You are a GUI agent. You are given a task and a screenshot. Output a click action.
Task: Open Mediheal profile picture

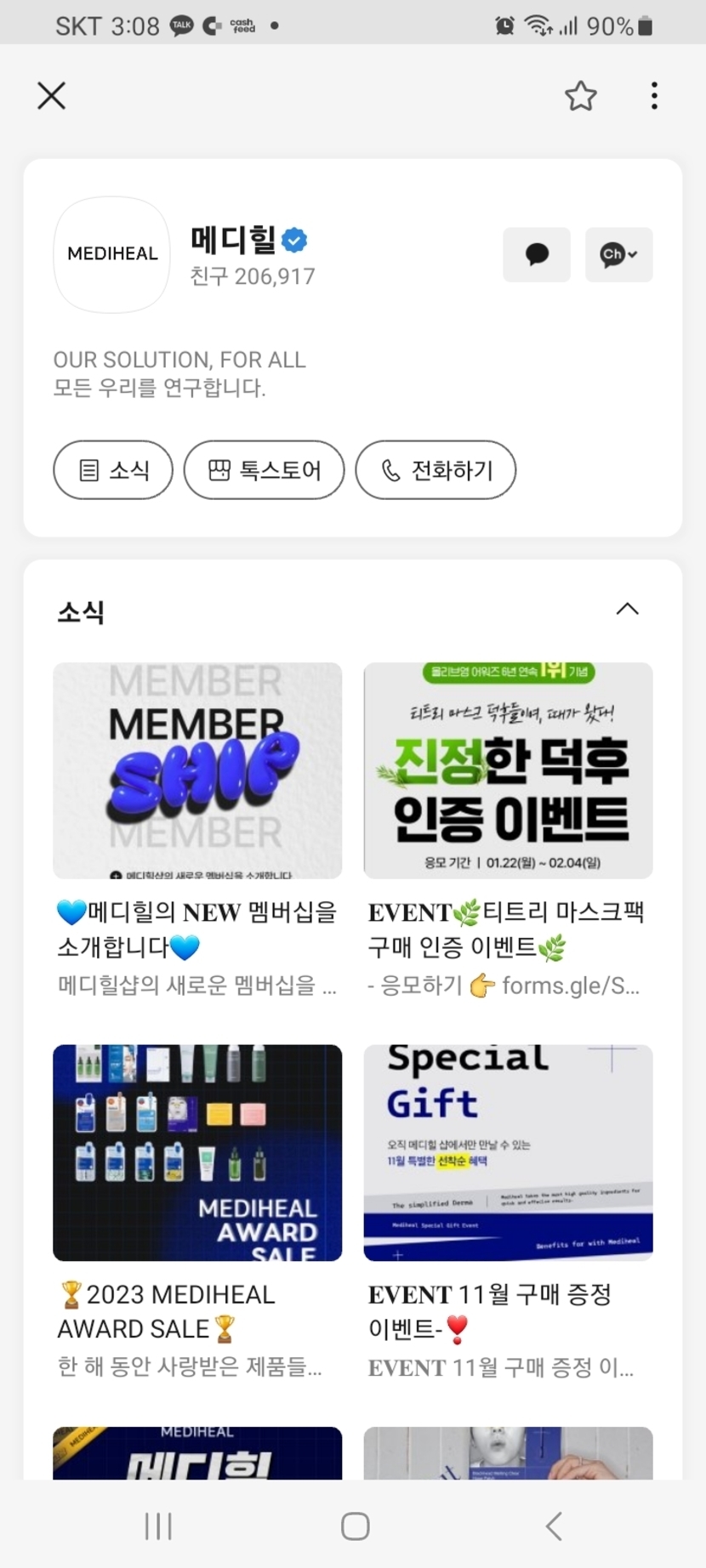[112, 254]
